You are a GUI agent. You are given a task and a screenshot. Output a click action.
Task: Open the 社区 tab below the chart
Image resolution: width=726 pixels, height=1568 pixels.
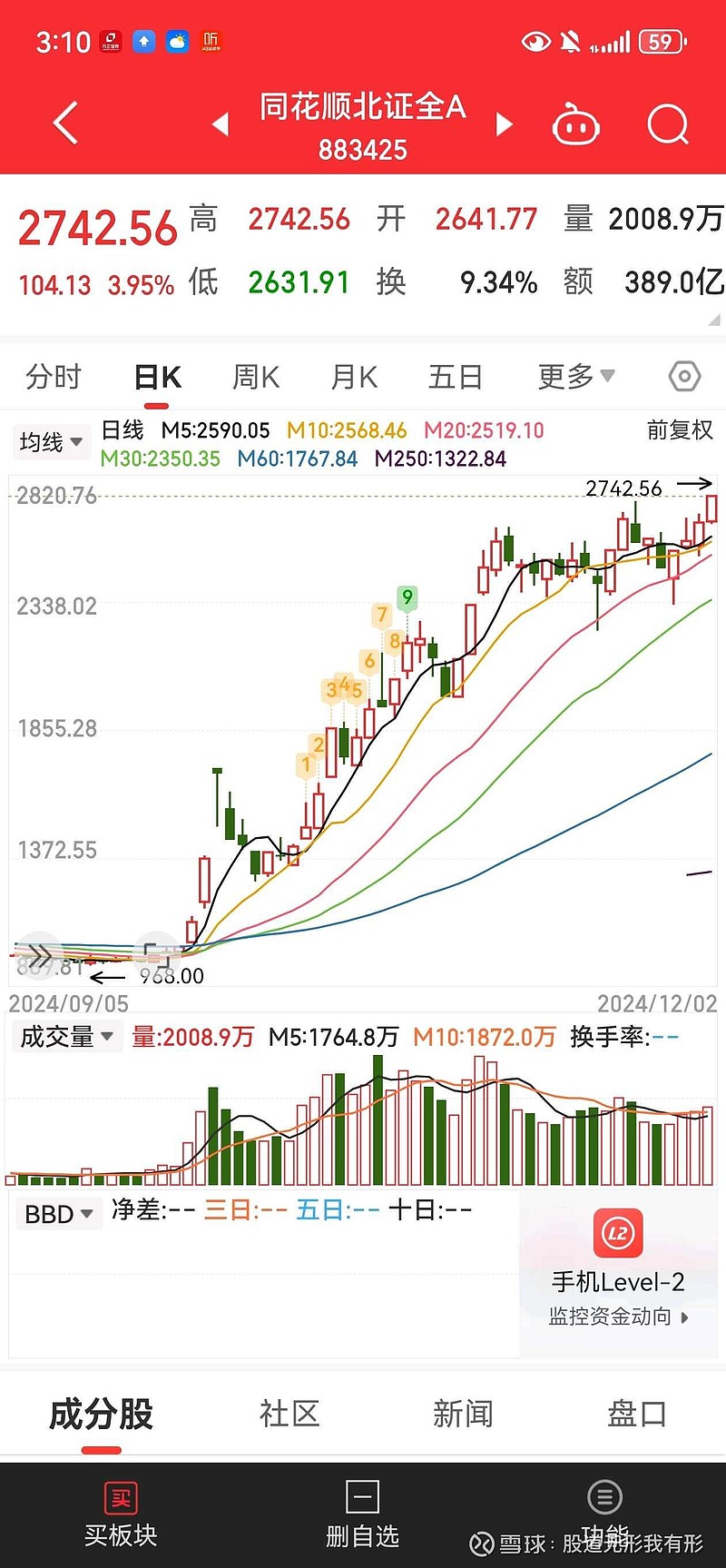pyautogui.click(x=289, y=1414)
